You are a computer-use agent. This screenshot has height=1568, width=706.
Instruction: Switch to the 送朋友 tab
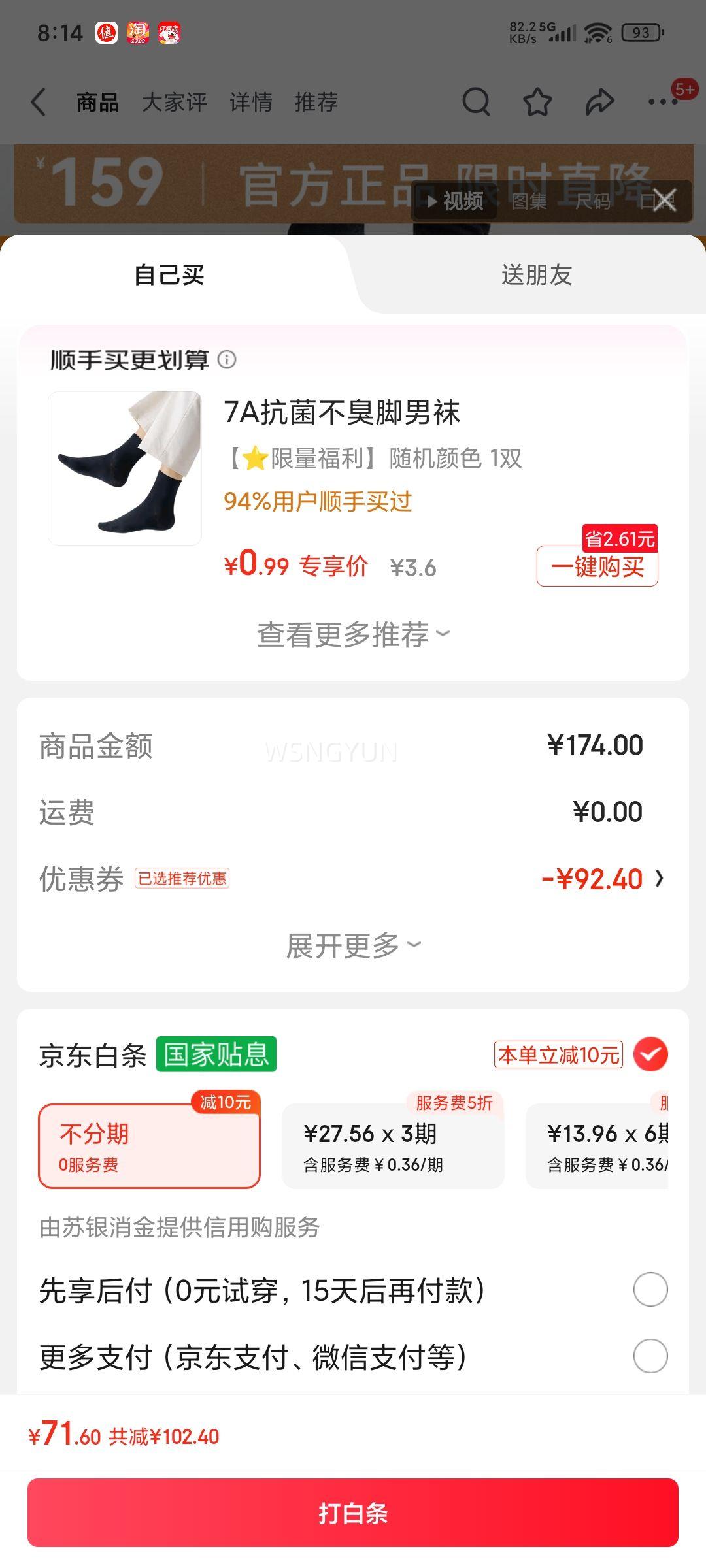click(x=536, y=275)
